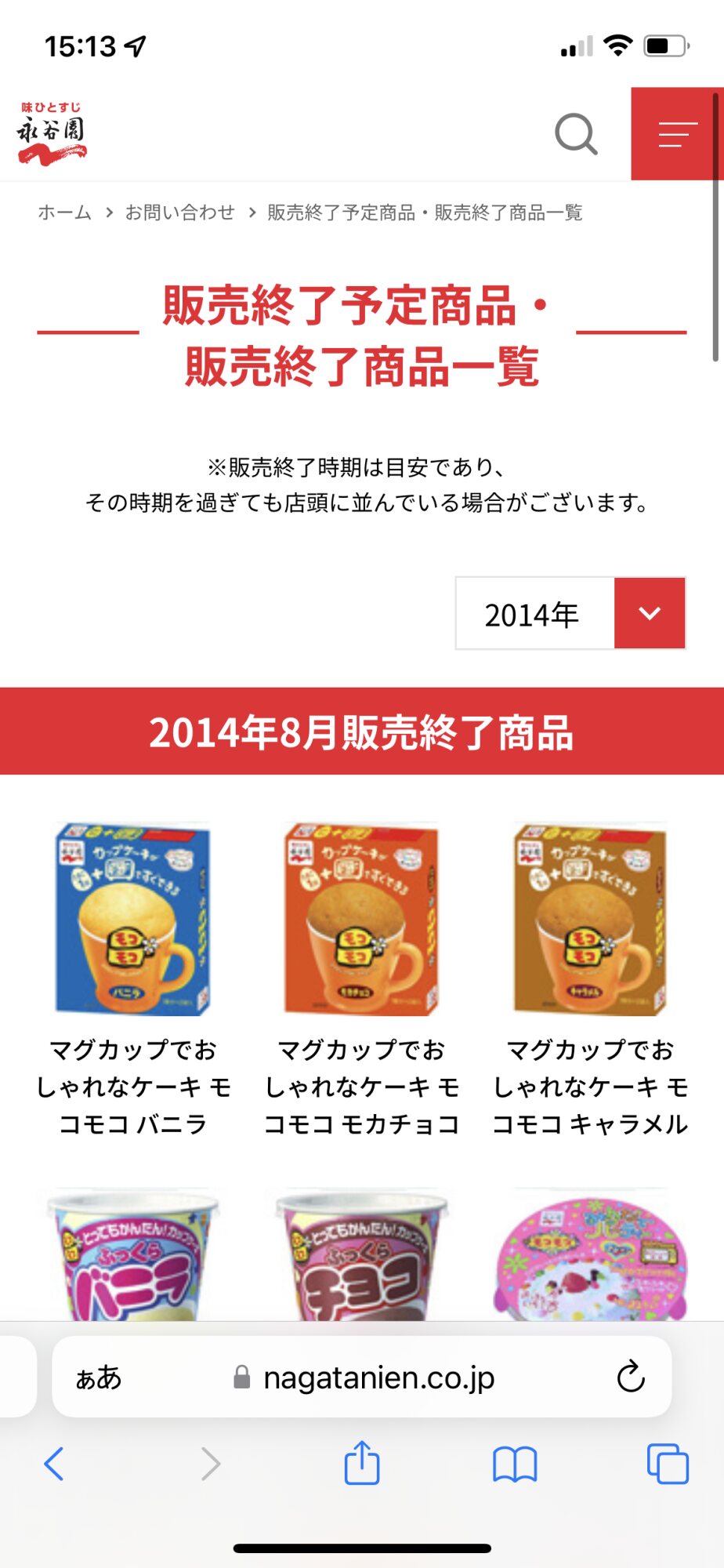
Task: Open the ふっくら バニラ cup product
Action: pos(133,1254)
